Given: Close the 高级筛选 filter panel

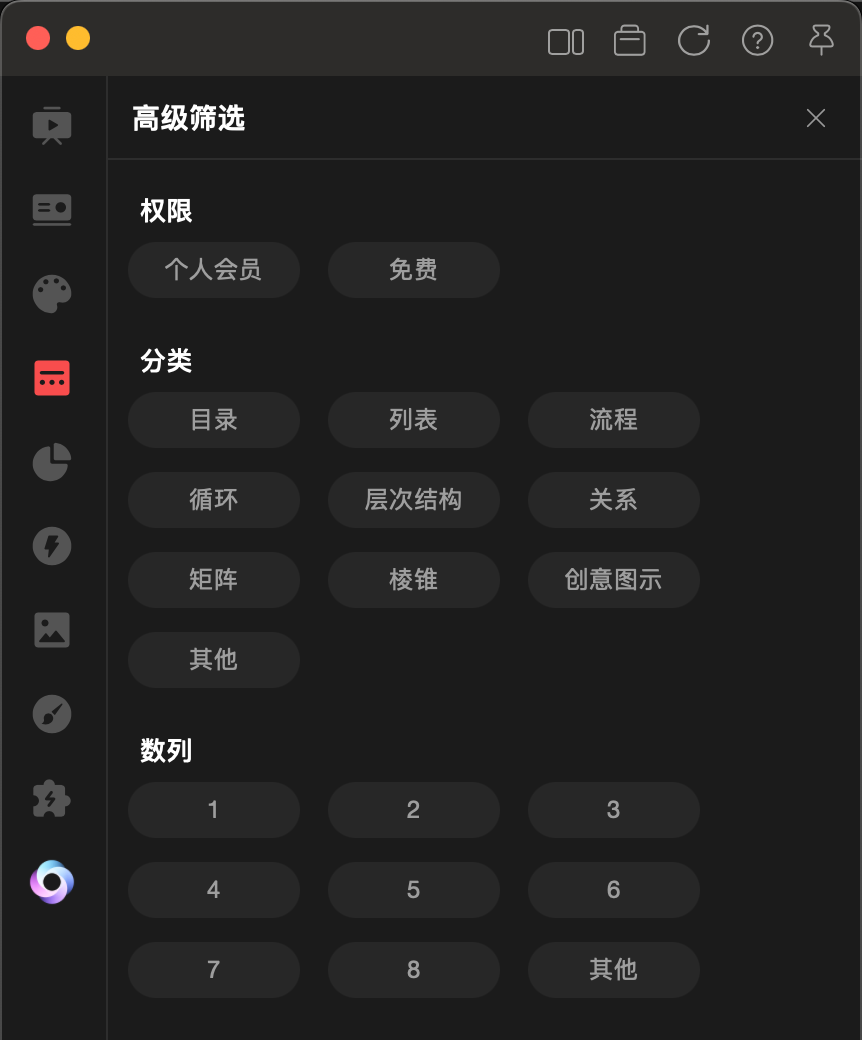Looking at the screenshot, I should pyautogui.click(x=816, y=118).
